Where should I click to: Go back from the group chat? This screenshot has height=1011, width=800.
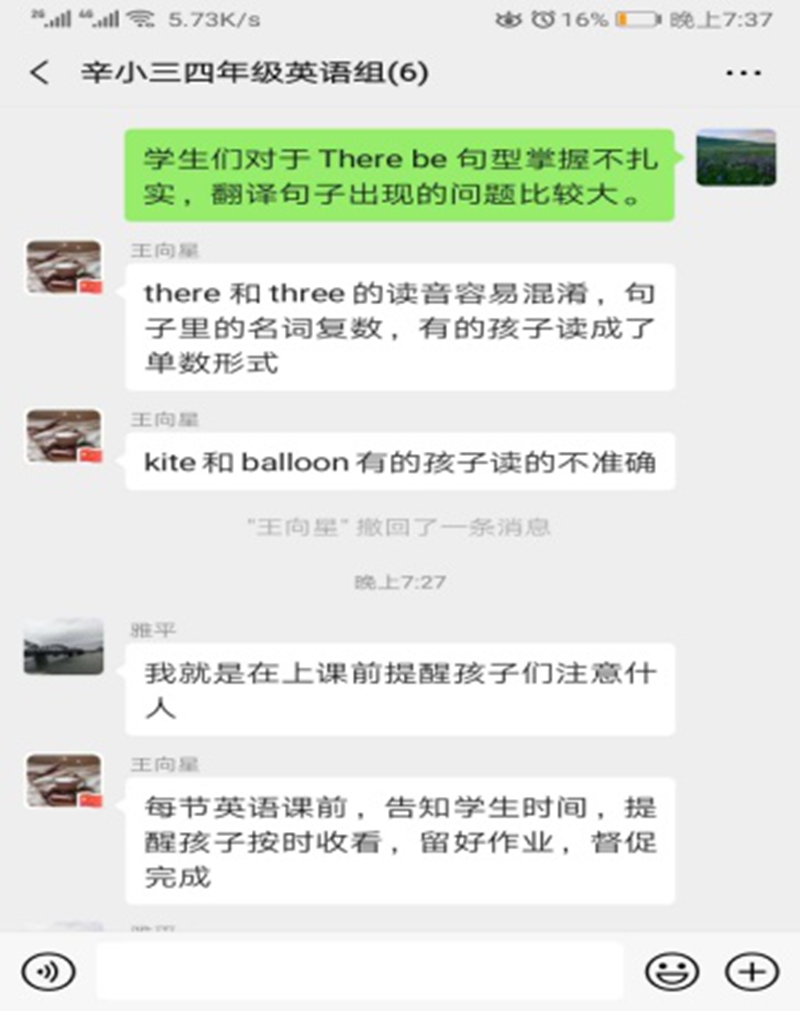tap(40, 73)
